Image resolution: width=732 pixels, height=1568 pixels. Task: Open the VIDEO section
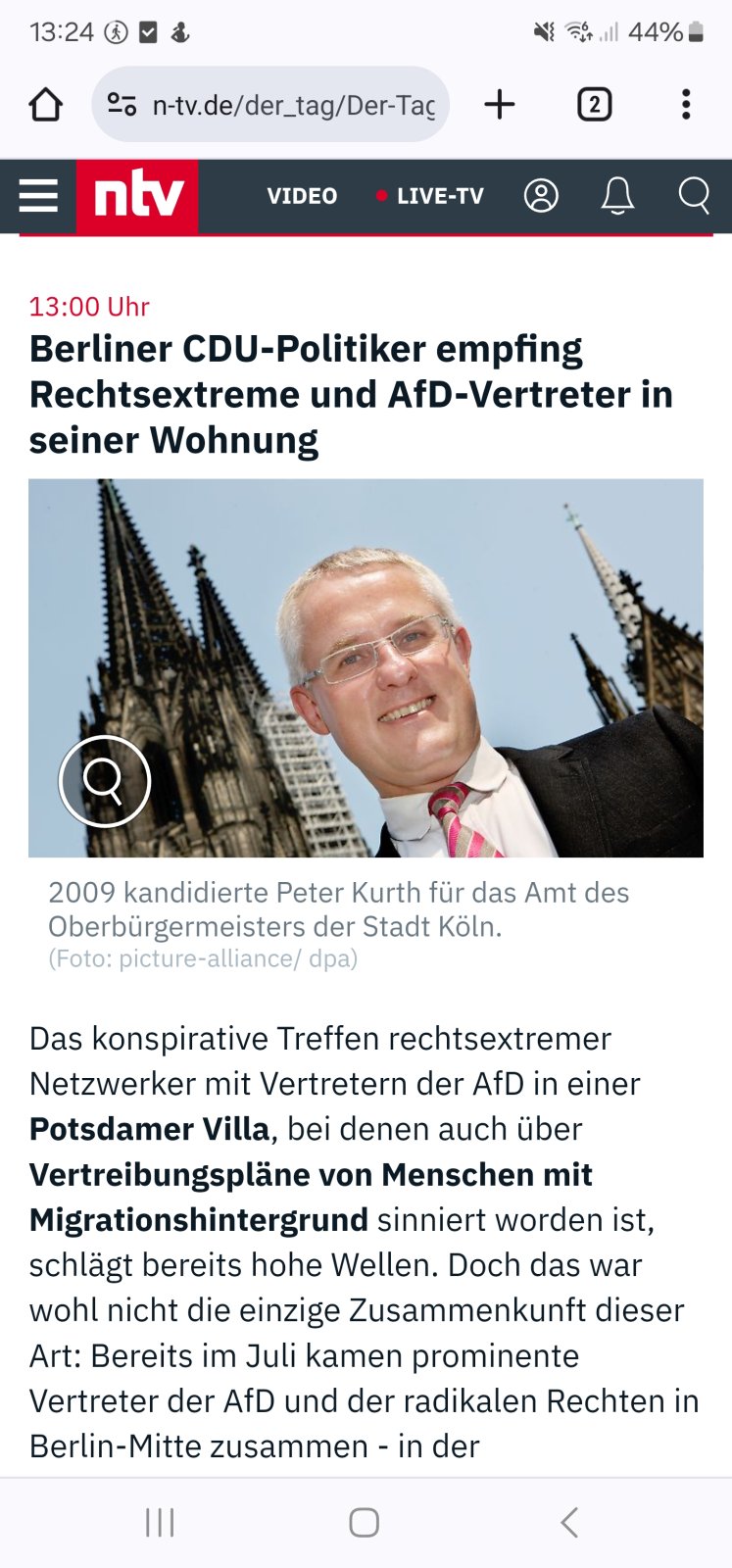coord(302,196)
